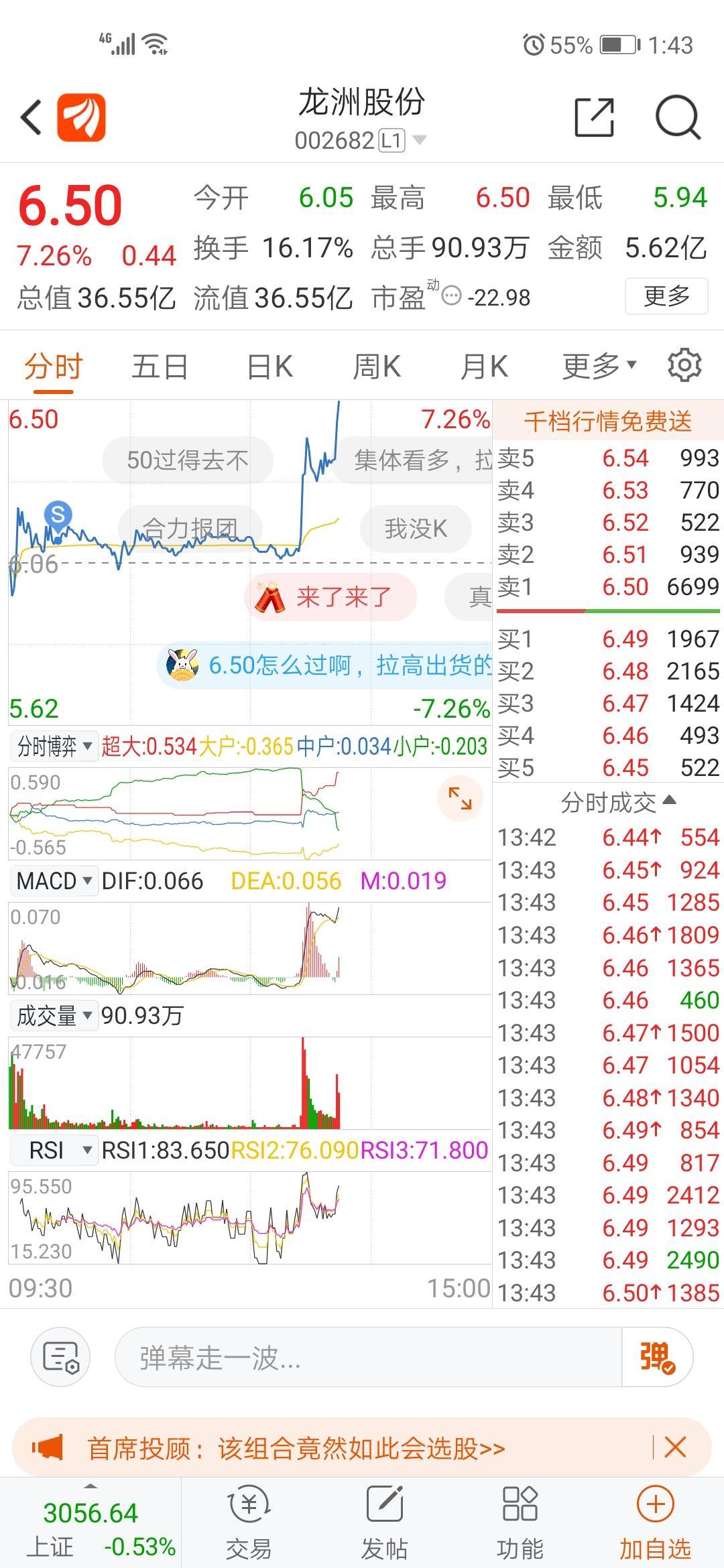
Task: Open chart settings gear icon
Action: click(684, 366)
